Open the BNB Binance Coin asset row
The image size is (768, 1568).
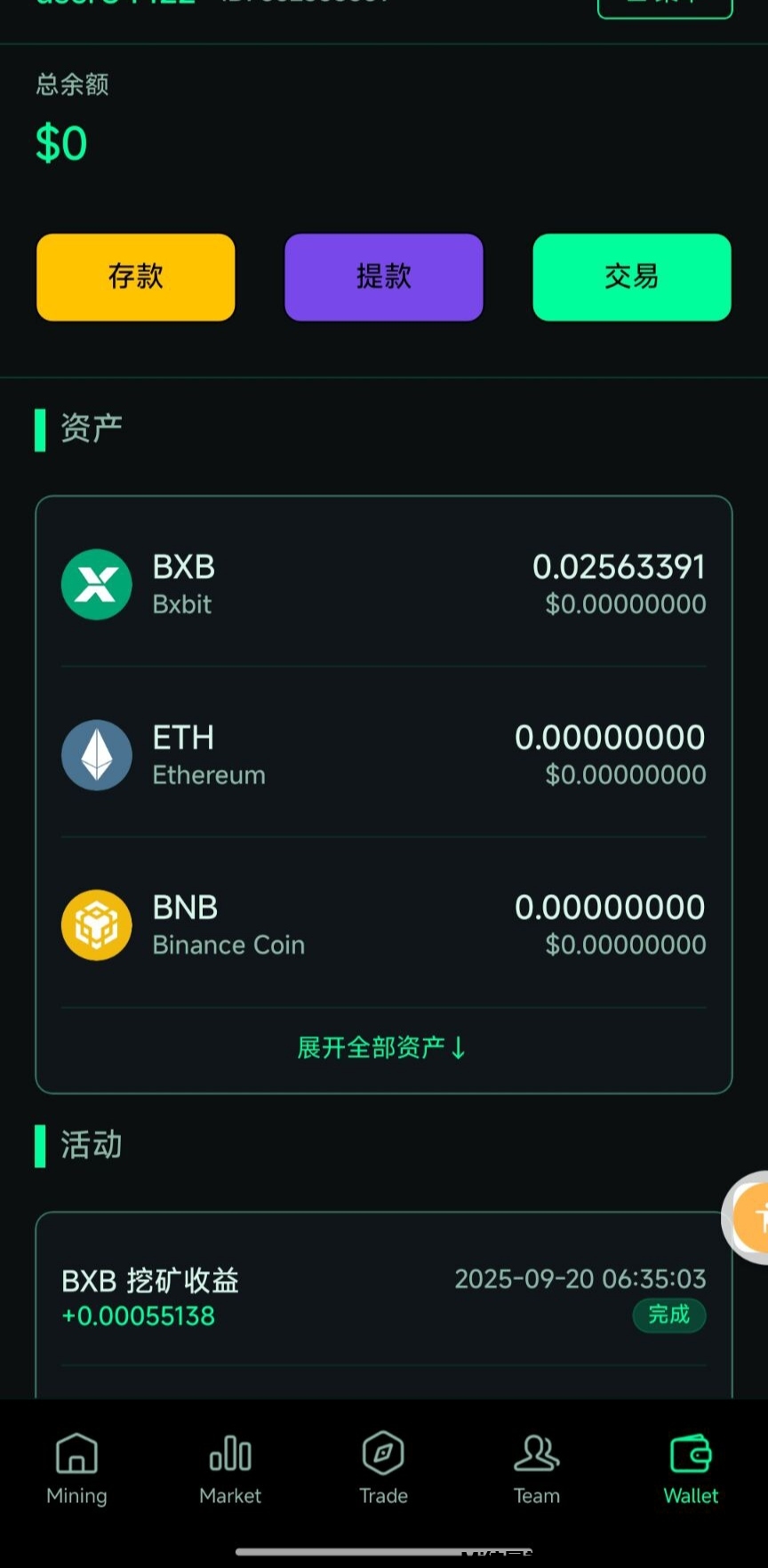coord(383,924)
